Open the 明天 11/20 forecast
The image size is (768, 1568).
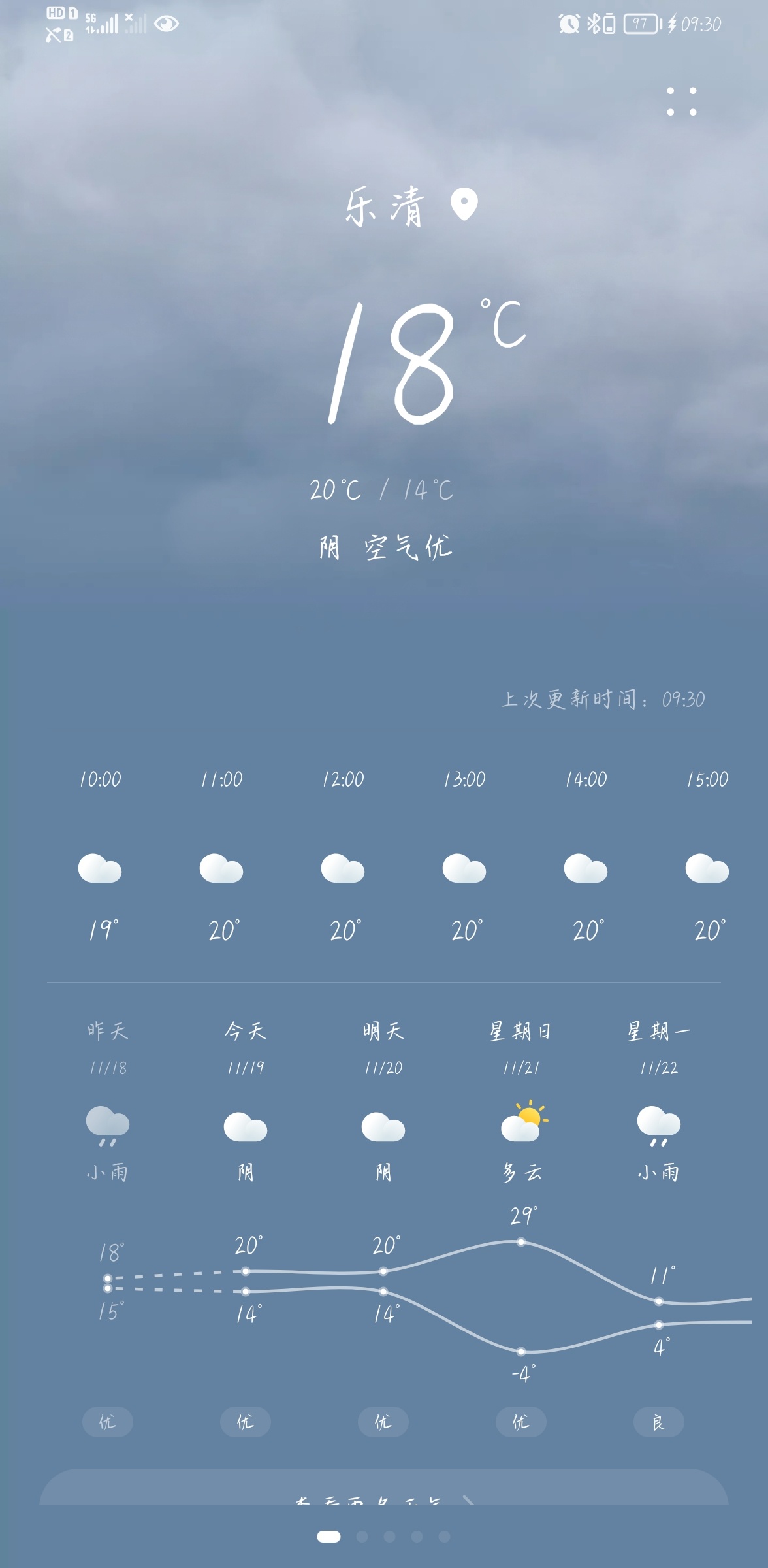[x=383, y=1104]
